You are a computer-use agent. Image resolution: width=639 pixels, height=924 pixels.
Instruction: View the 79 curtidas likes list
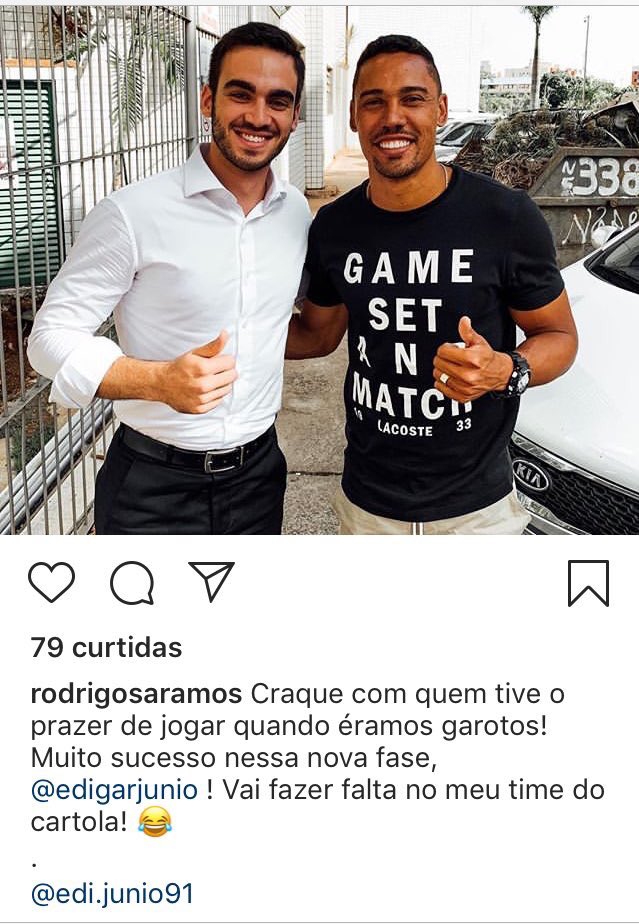106,648
